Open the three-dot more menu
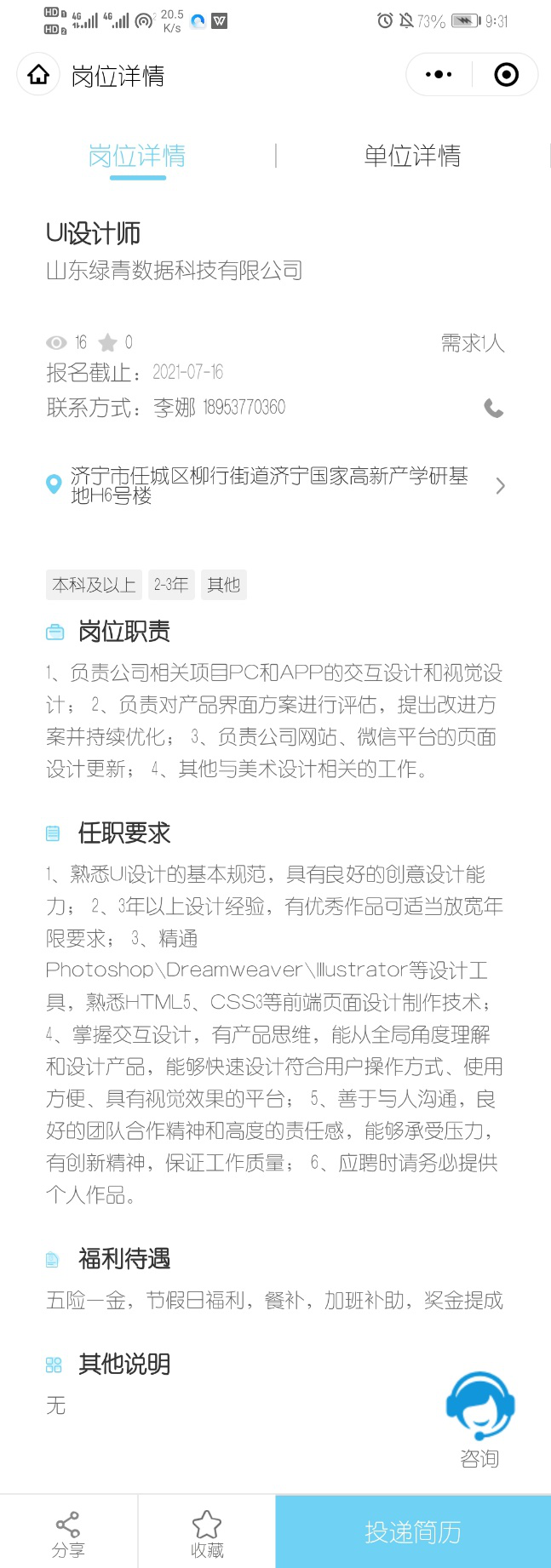Viewport: 551px width, 1568px height. 439,75
